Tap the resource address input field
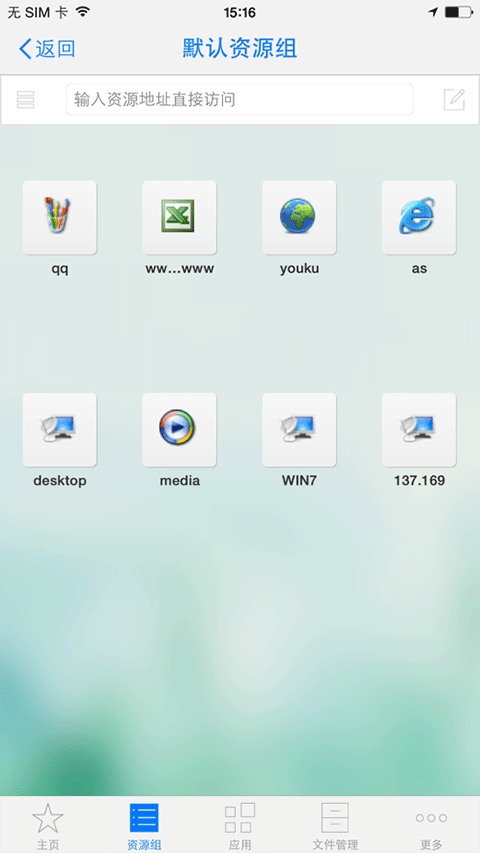 tap(239, 99)
